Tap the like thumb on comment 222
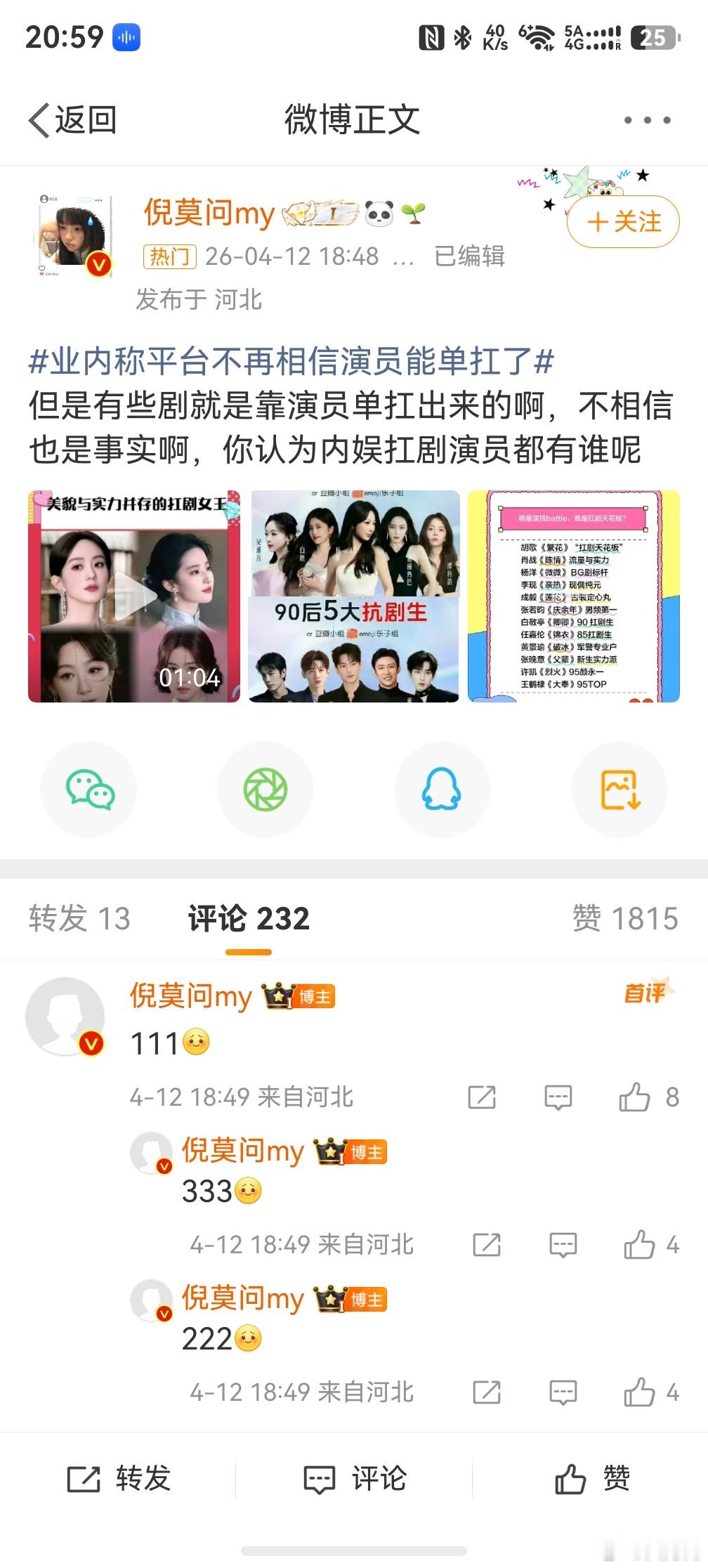Screen dimensions: 708x1568 pos(641,1393)
